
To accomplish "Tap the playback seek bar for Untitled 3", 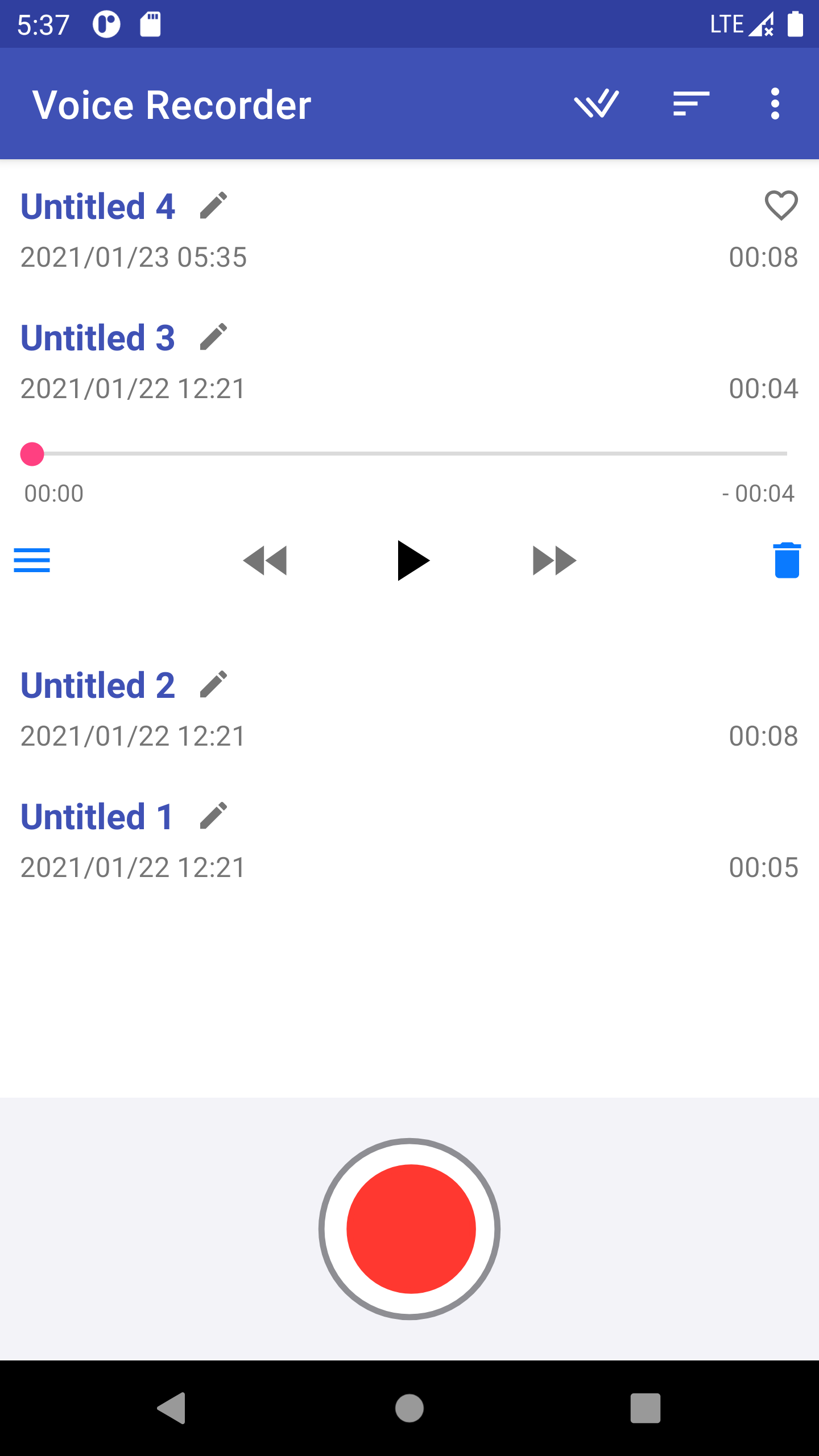I will 409,454.
